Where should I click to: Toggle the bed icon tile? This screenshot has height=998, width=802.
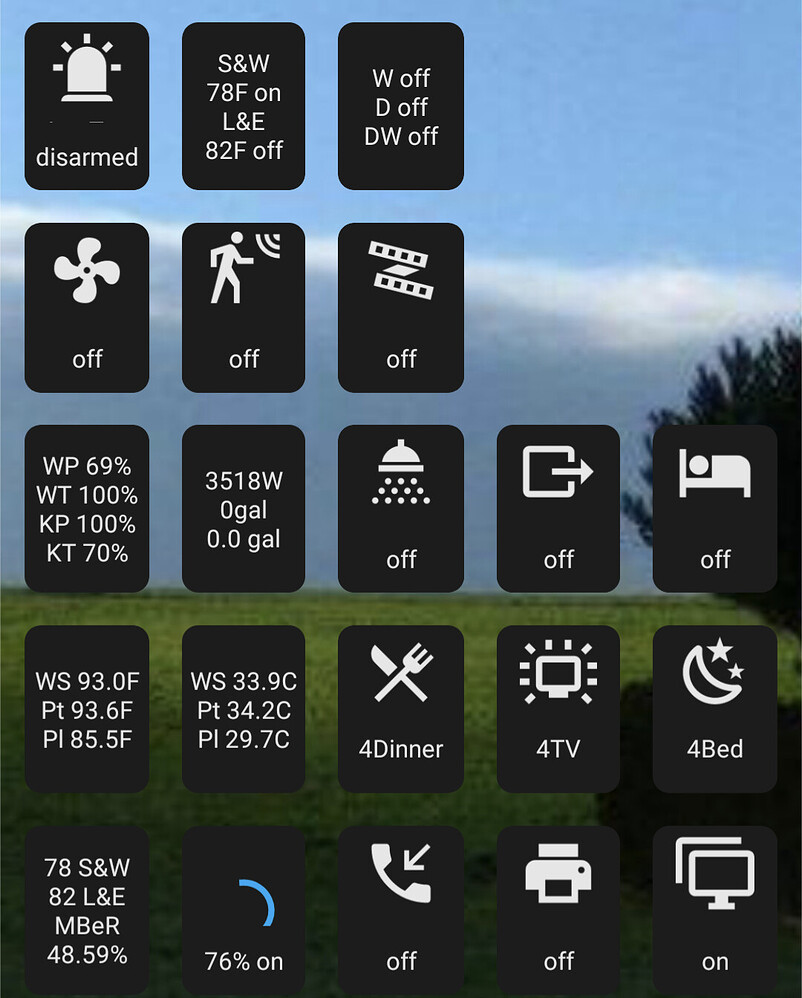[715, 508]
